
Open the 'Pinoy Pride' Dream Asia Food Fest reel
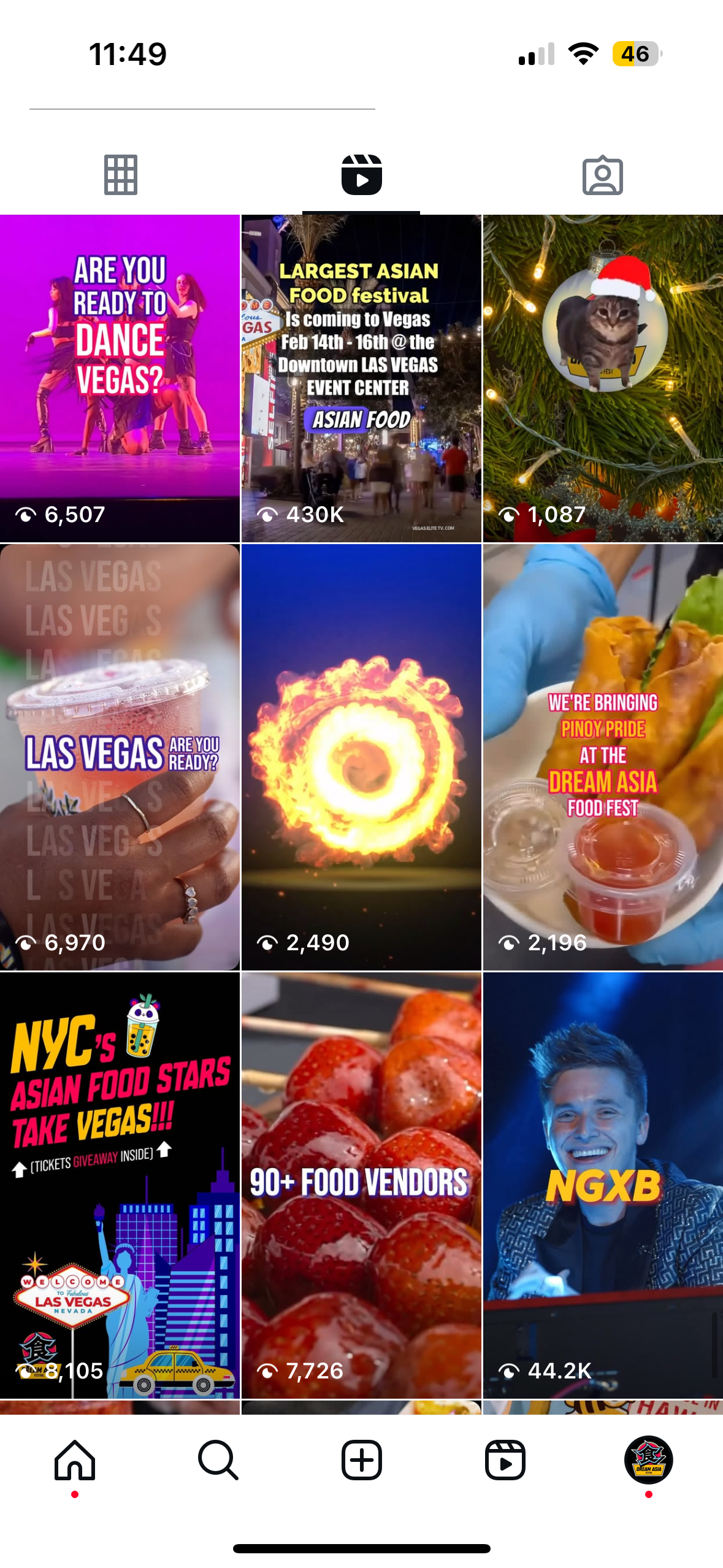[x=603, y=757]
